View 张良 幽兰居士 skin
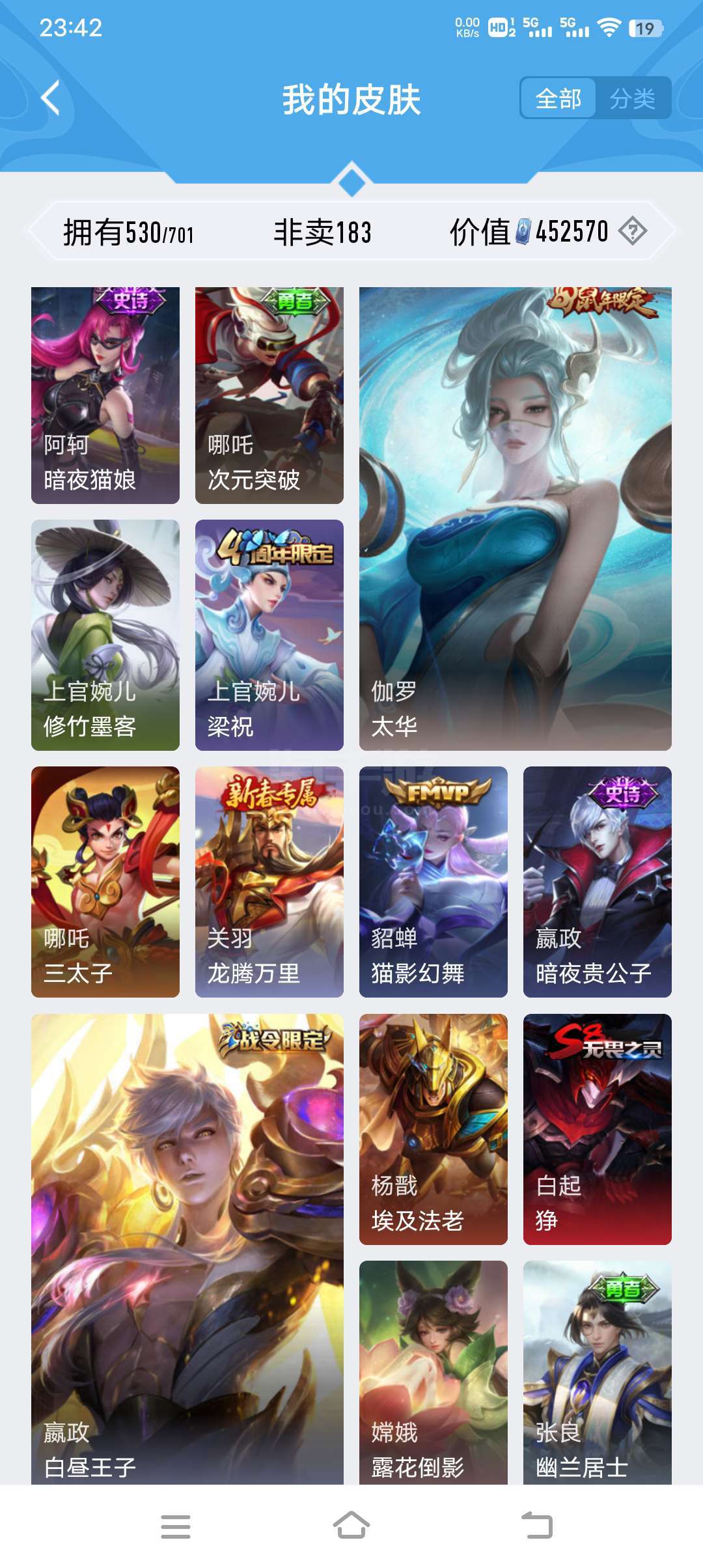Screen dimensions: 703x1568 click(598, 1373)
